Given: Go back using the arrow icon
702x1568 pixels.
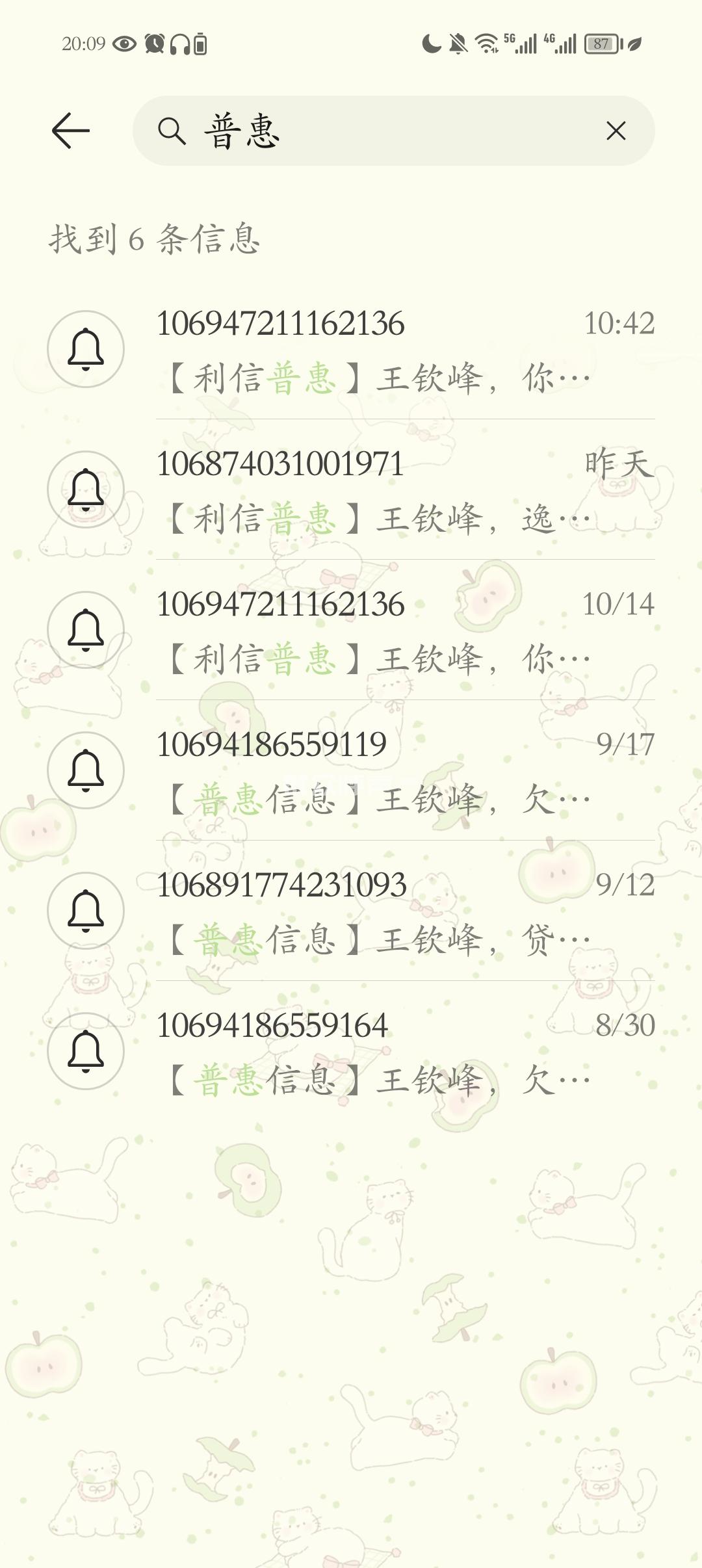Looking at the screenshot, I should [70, 131].
